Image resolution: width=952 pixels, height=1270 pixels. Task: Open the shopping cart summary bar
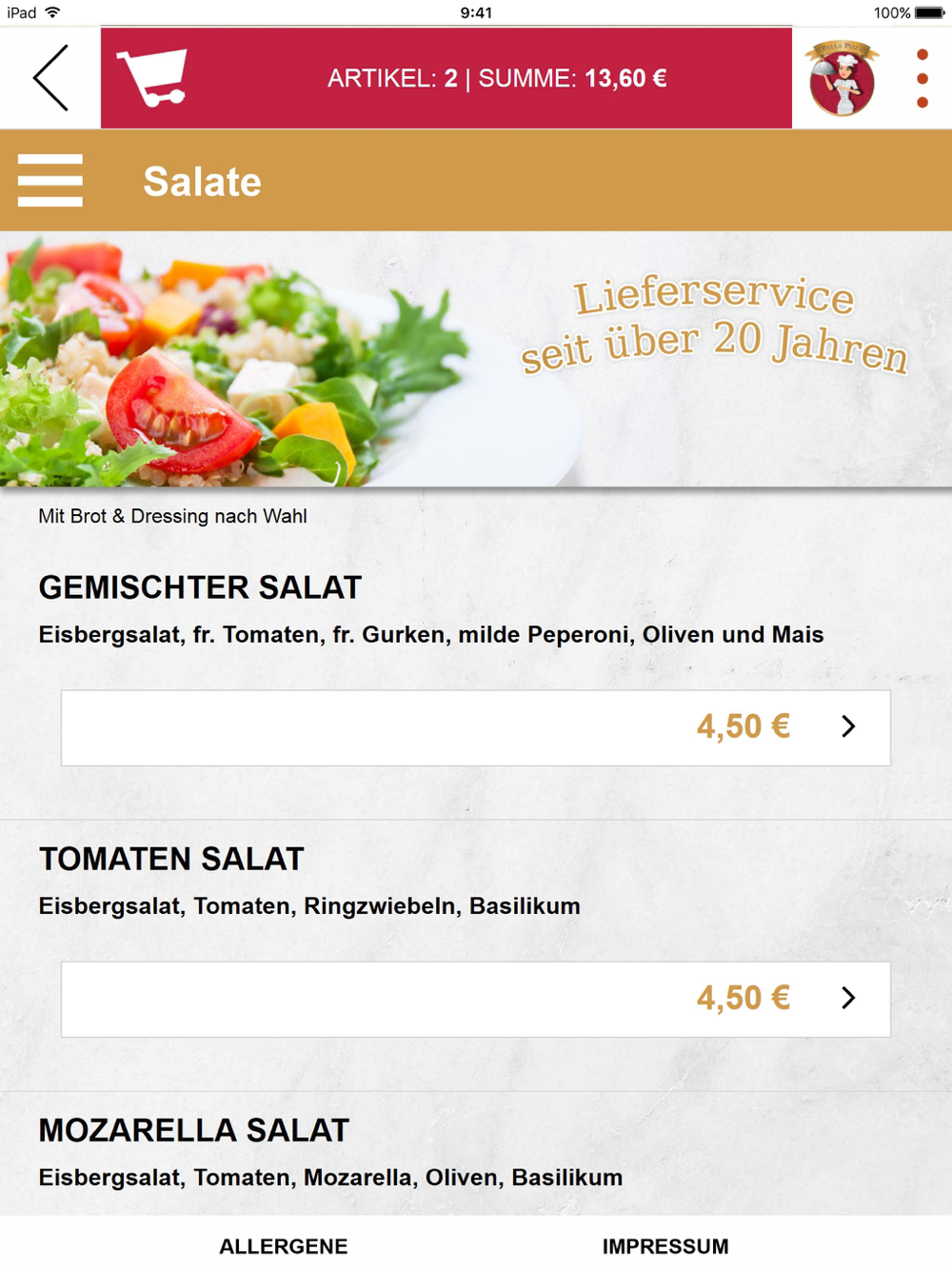point(446,78)
